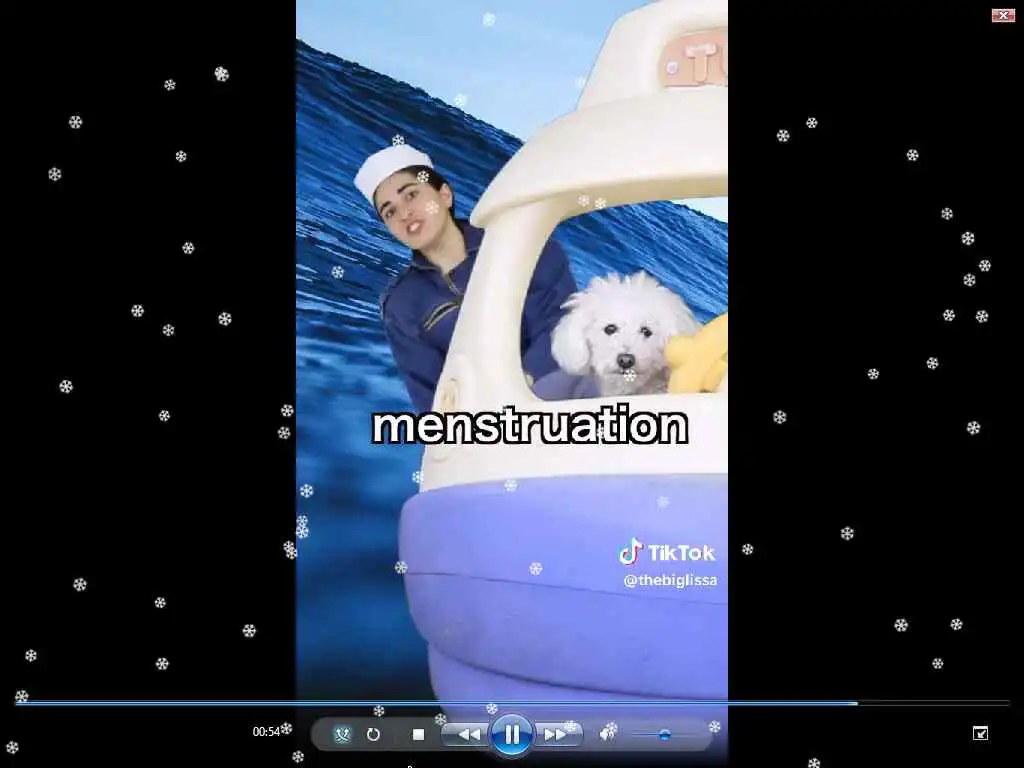Pause the video playback
The image size is (1024, 768).
511,735
